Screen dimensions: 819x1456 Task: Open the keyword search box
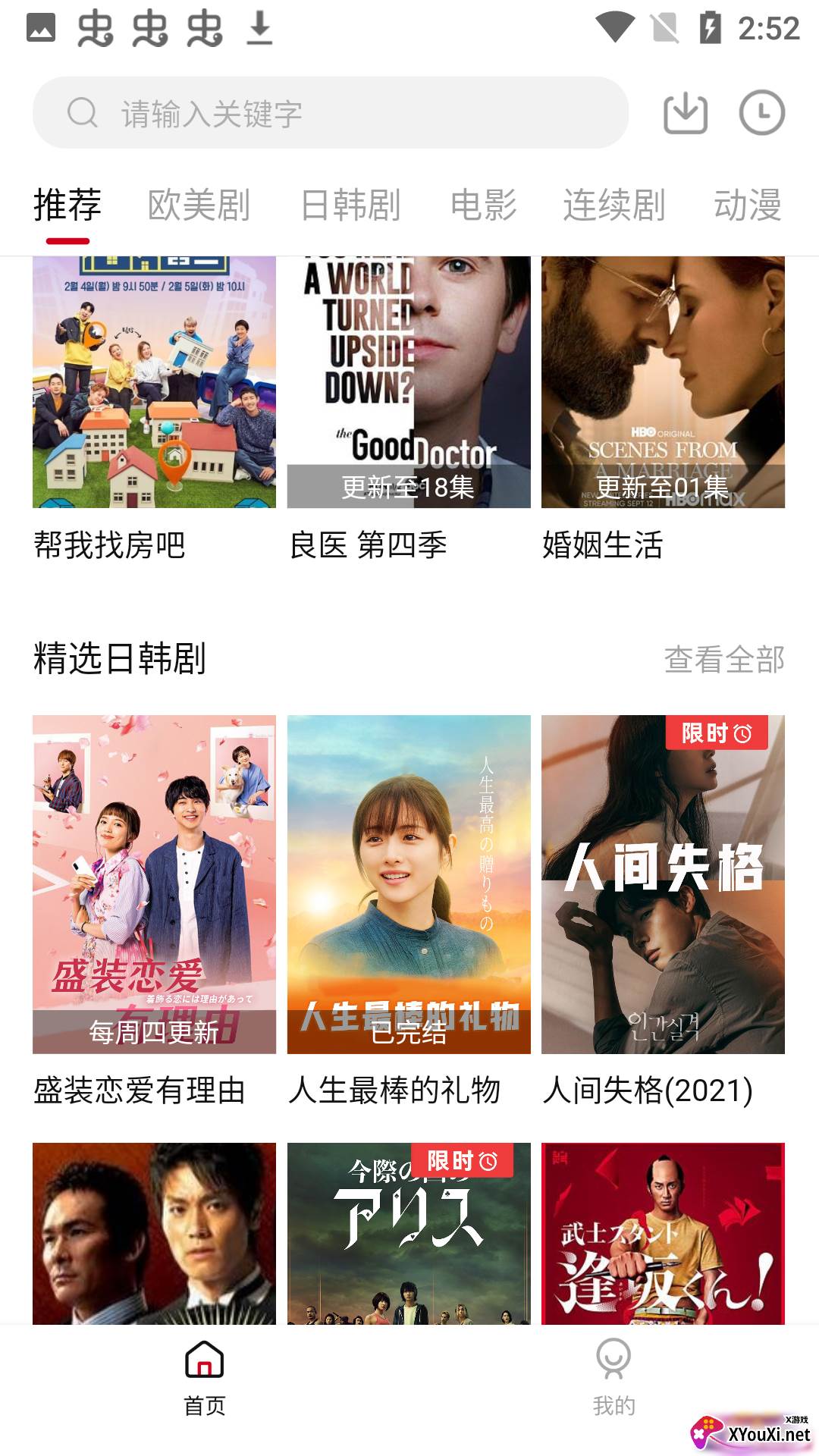(331, 113)
